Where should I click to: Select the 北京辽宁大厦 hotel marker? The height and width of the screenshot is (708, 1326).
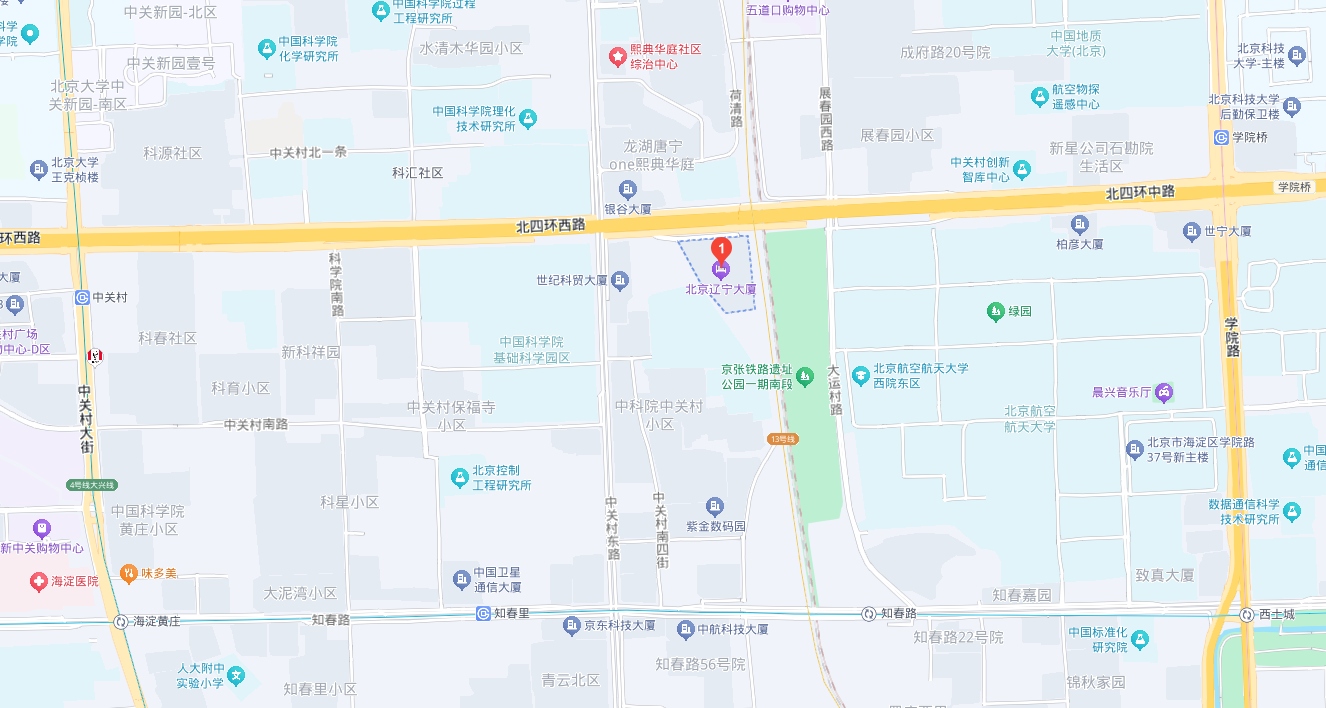720,269
